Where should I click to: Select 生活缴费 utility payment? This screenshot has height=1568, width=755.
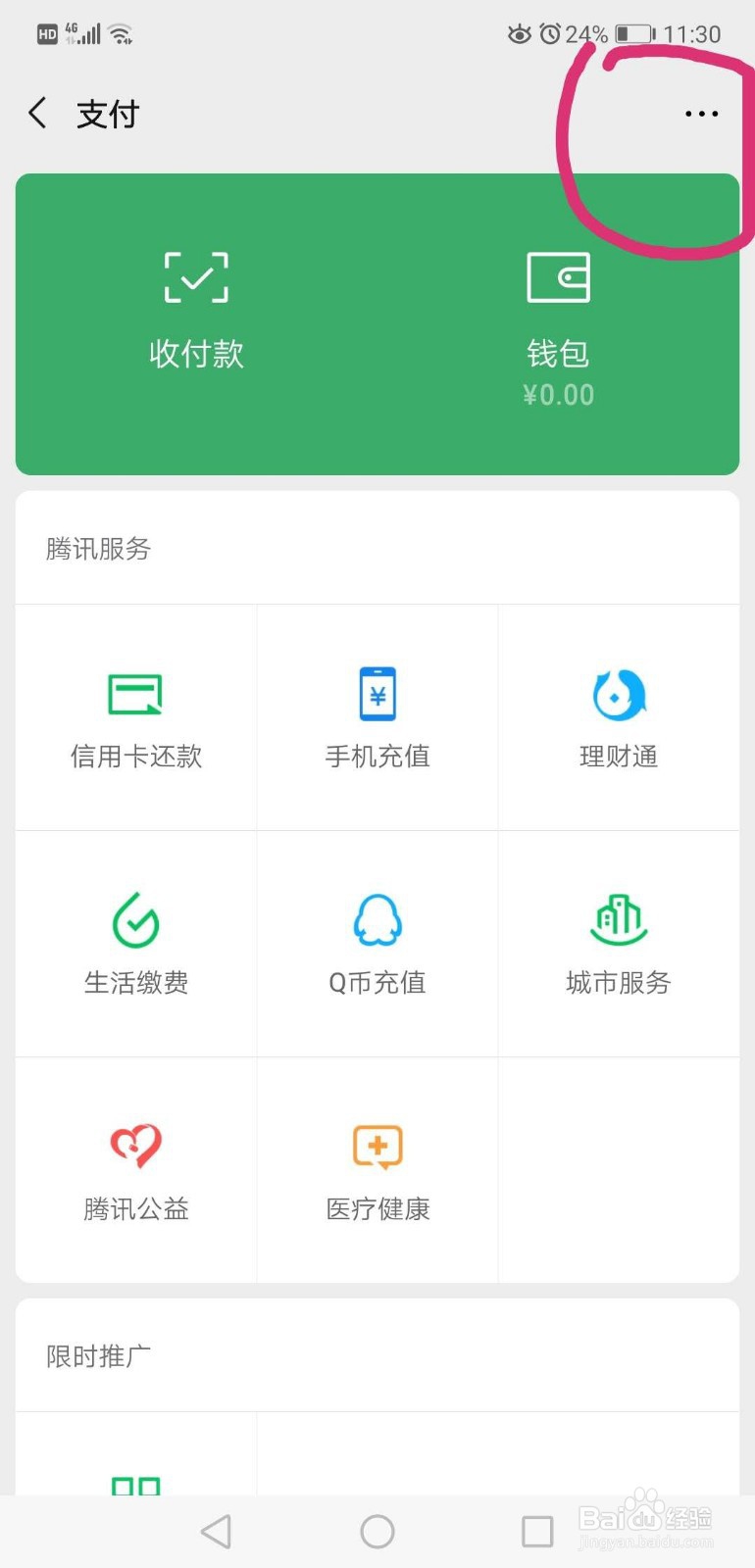click(134, 943)
